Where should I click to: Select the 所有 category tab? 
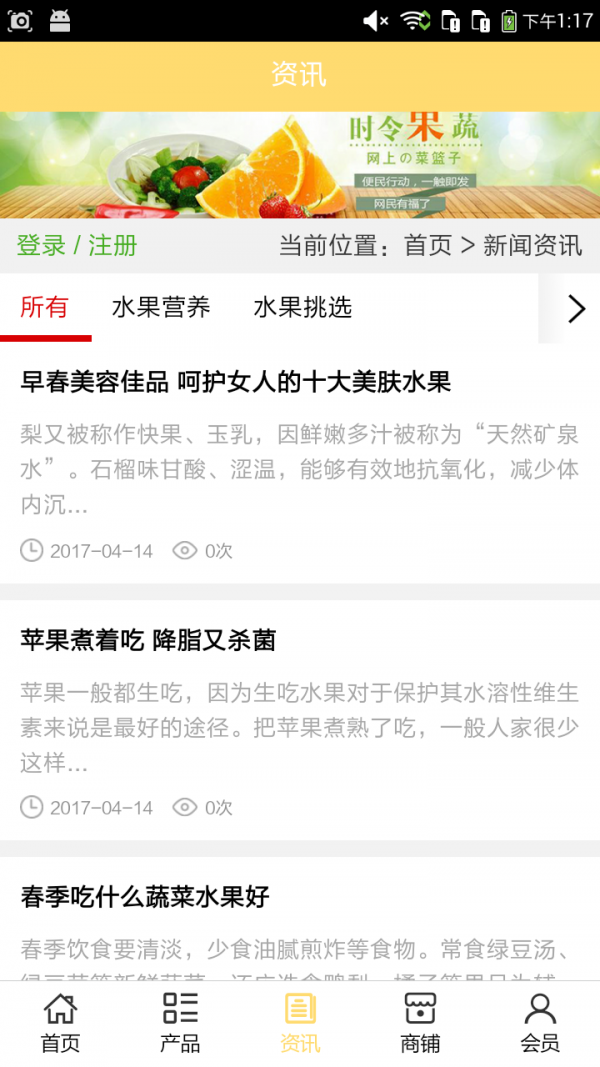coord(44,308)
